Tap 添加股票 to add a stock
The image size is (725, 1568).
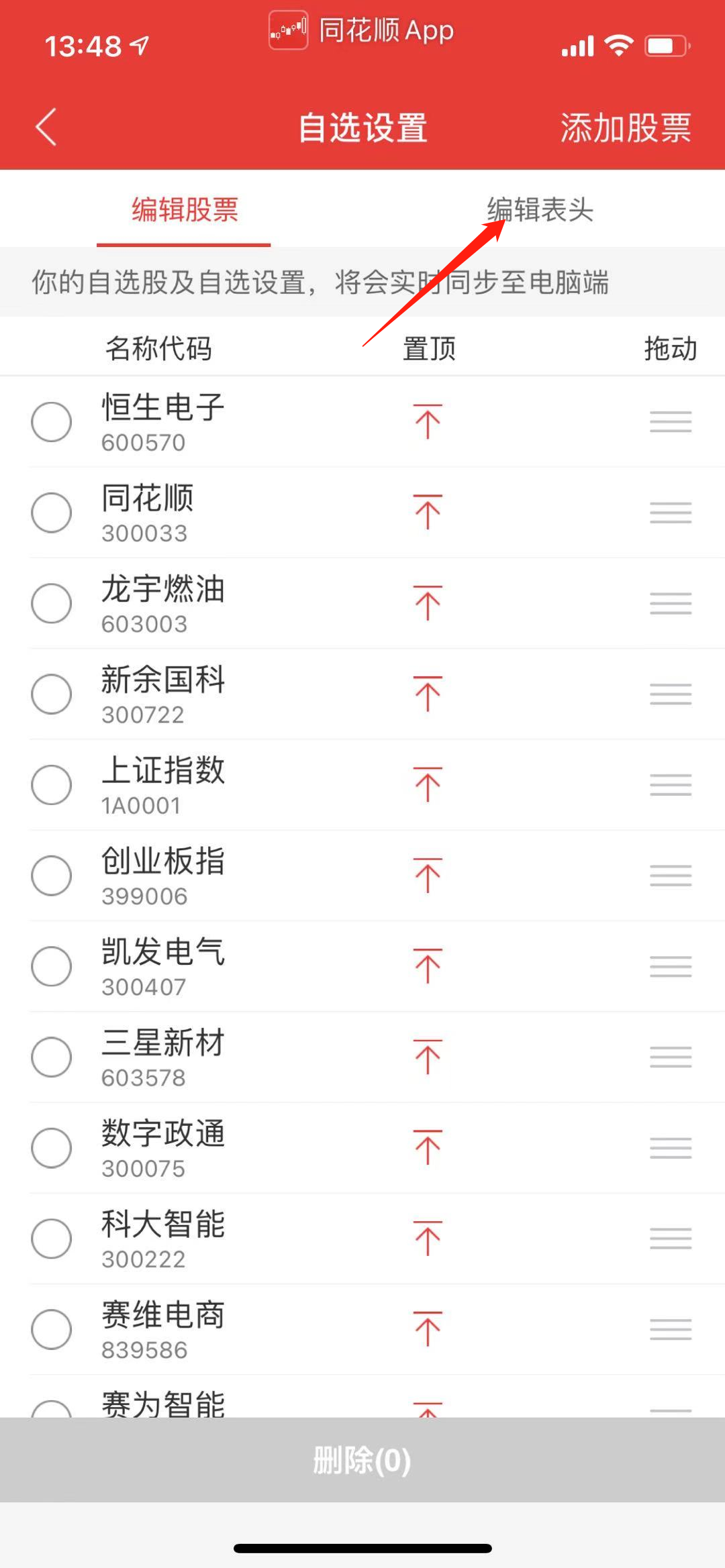[625, 127]
